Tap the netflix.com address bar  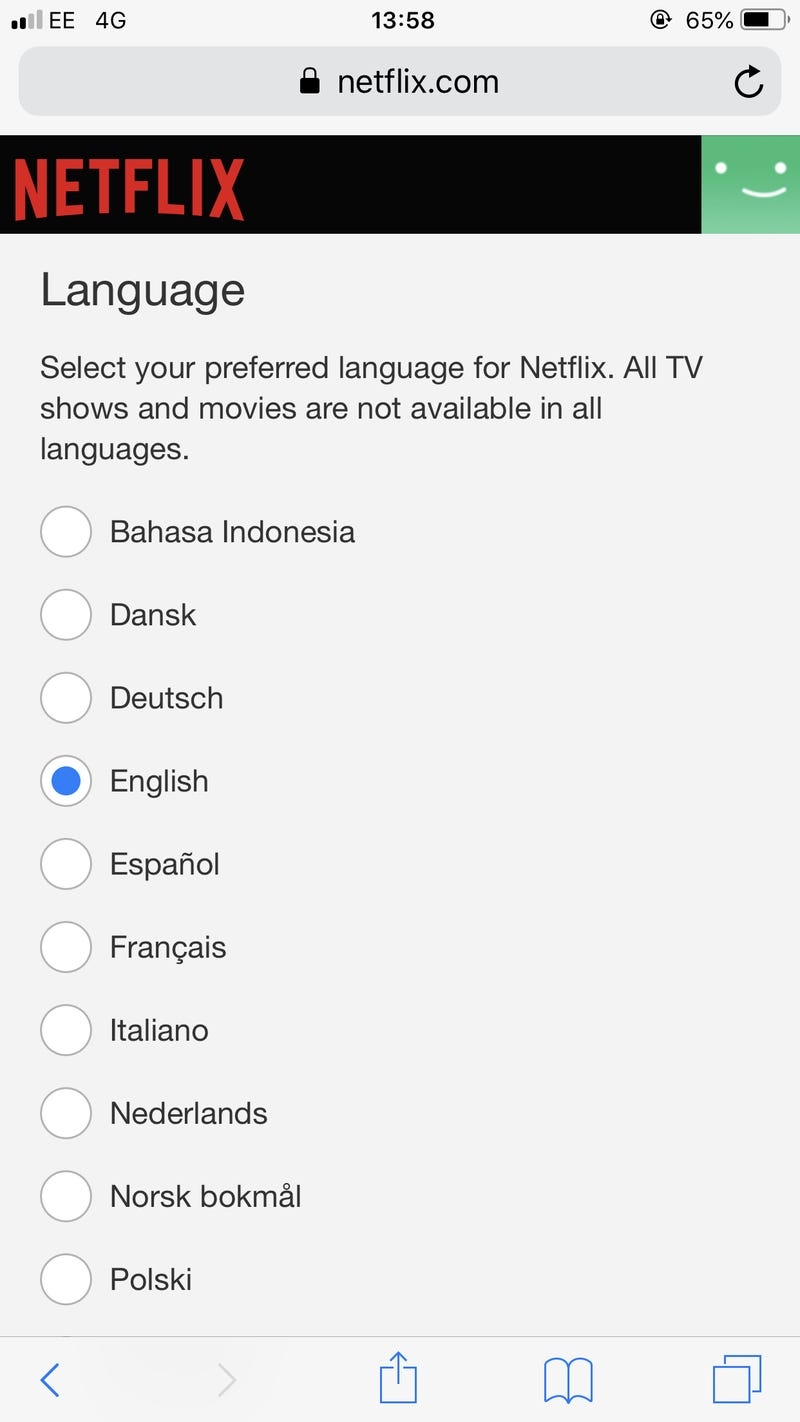click(x=400, y=82)
